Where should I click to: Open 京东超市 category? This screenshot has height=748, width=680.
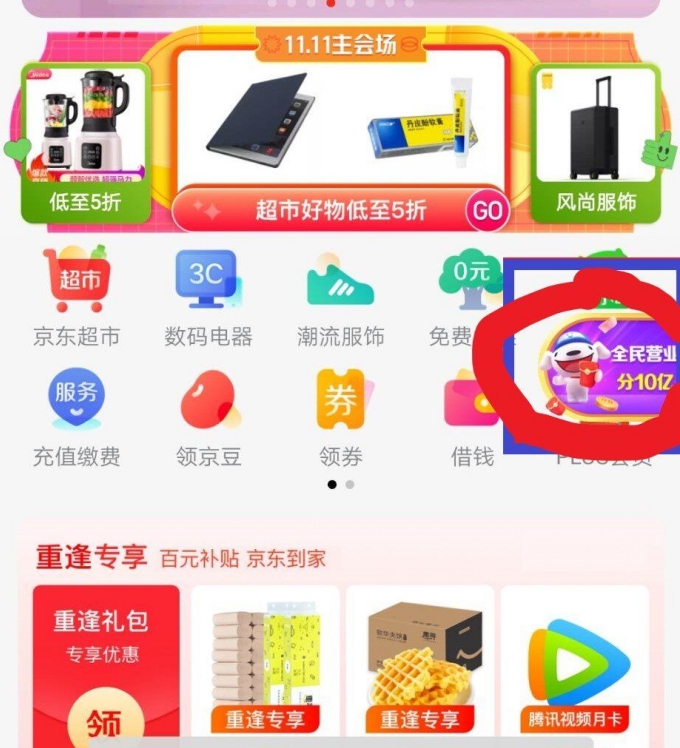tap(76, 295)
